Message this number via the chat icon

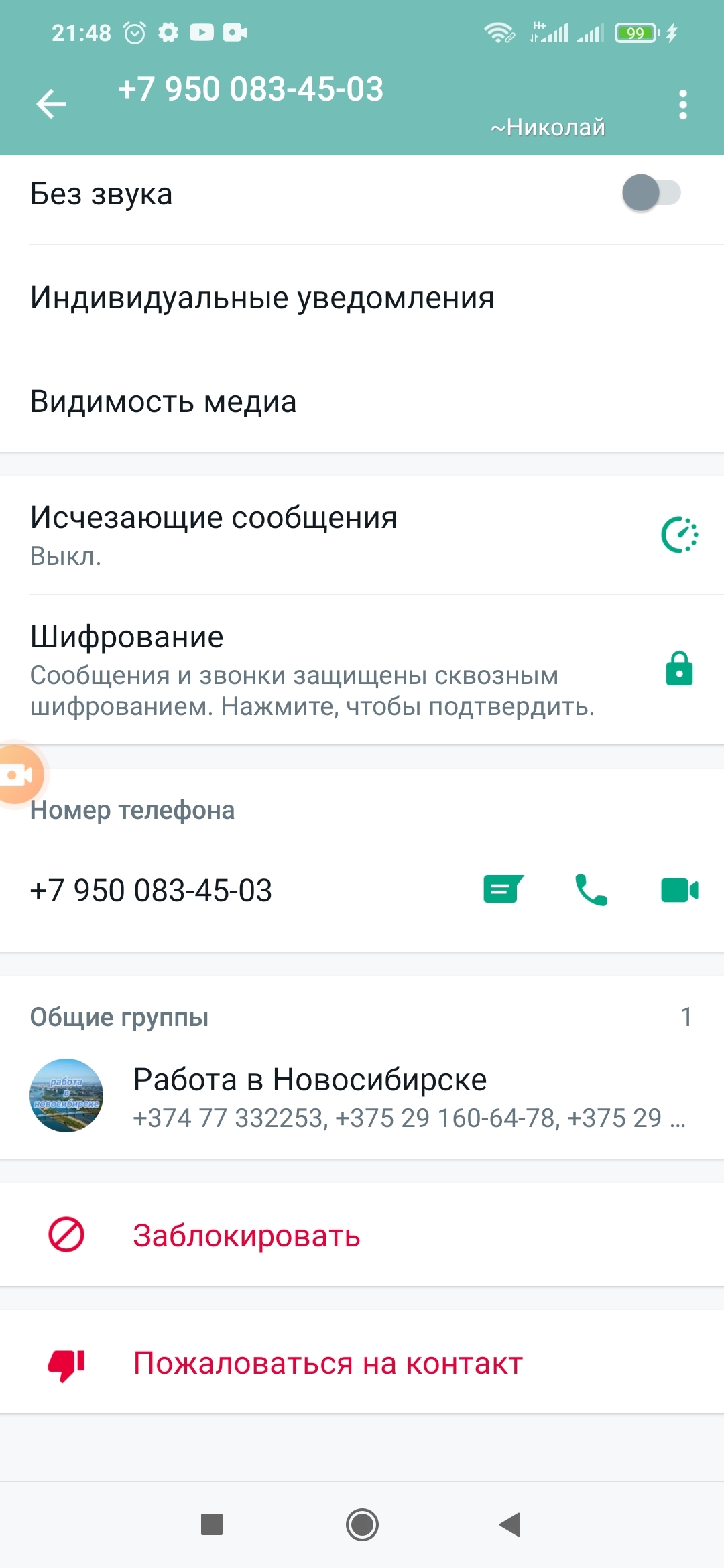pos(503,890)
